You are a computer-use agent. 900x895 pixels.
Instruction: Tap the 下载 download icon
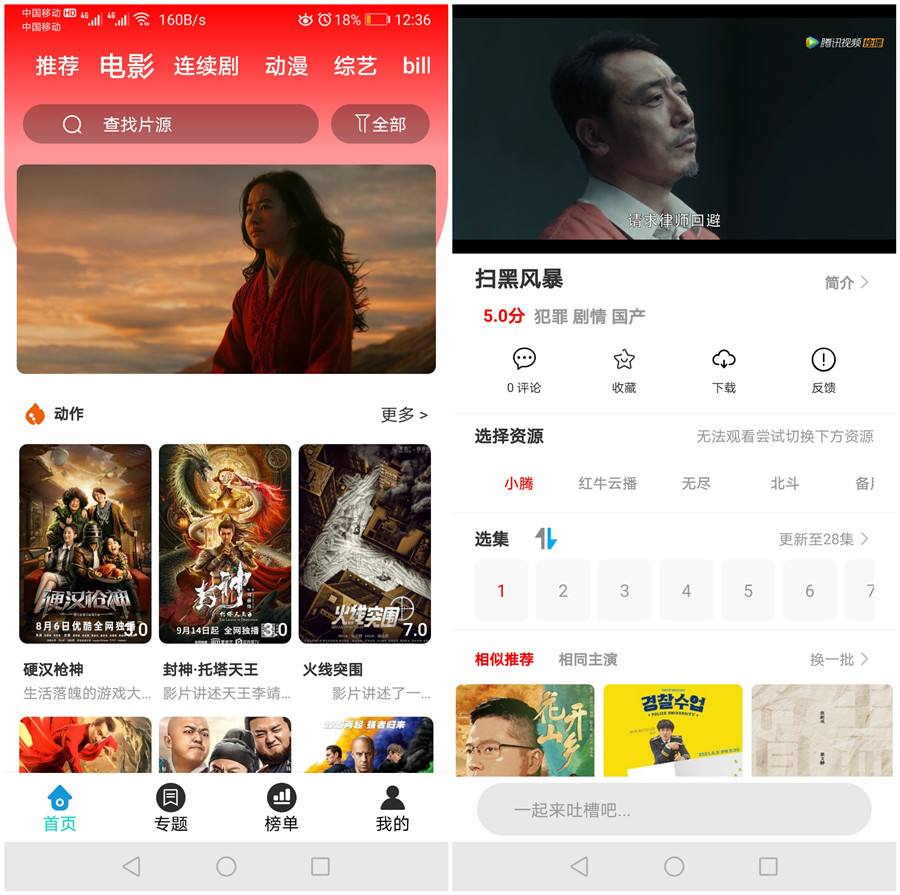724,369
